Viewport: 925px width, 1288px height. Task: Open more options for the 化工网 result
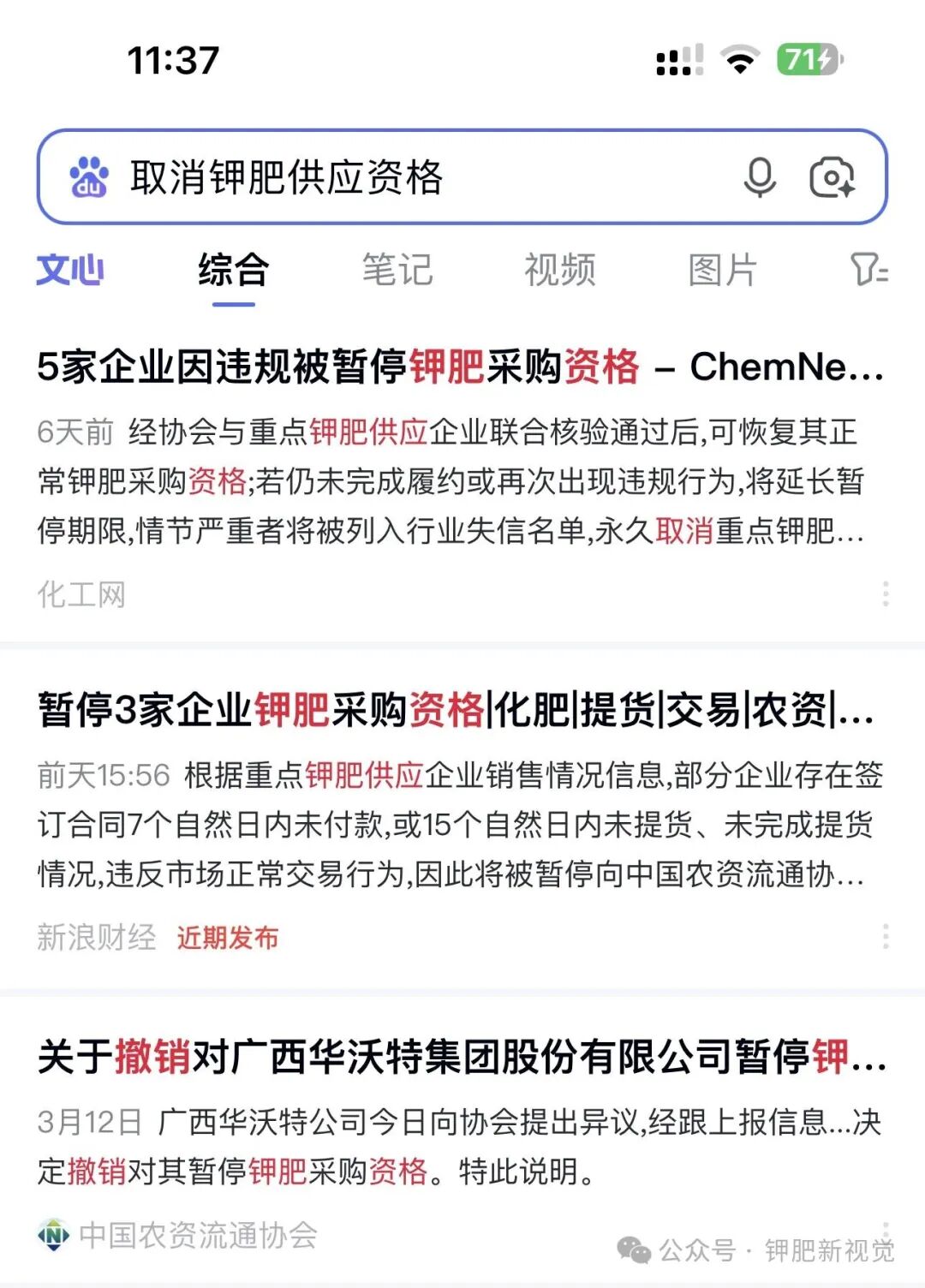885,593
